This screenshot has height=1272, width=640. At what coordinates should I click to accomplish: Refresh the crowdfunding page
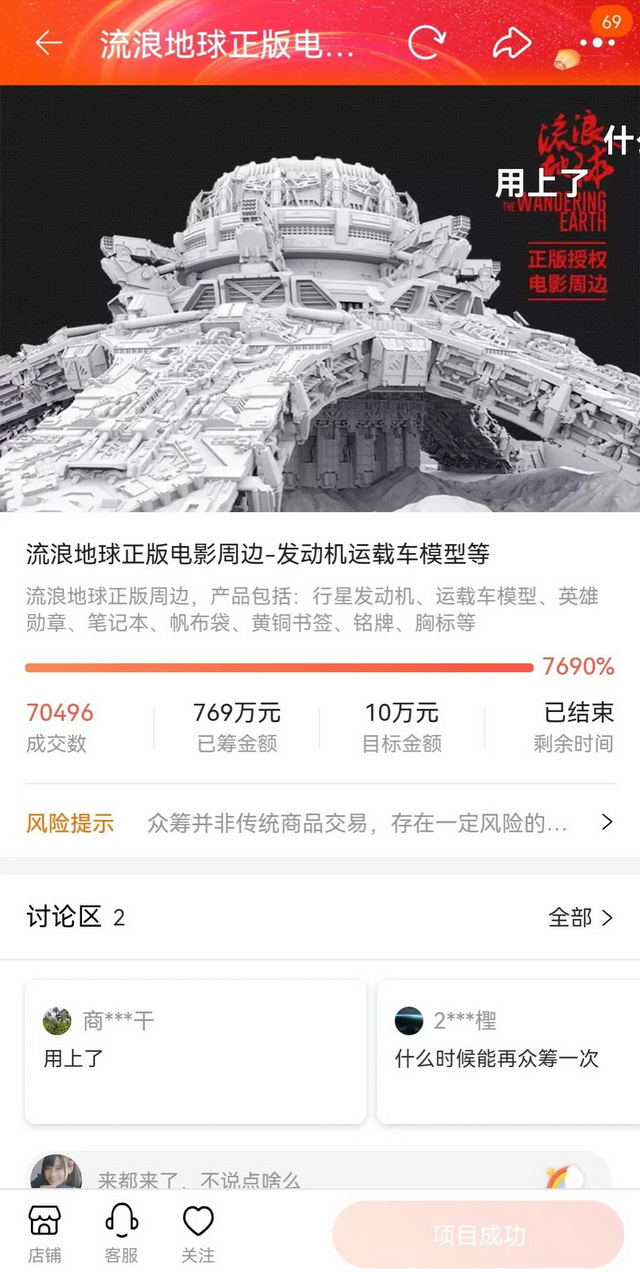[x=427, y=43]
